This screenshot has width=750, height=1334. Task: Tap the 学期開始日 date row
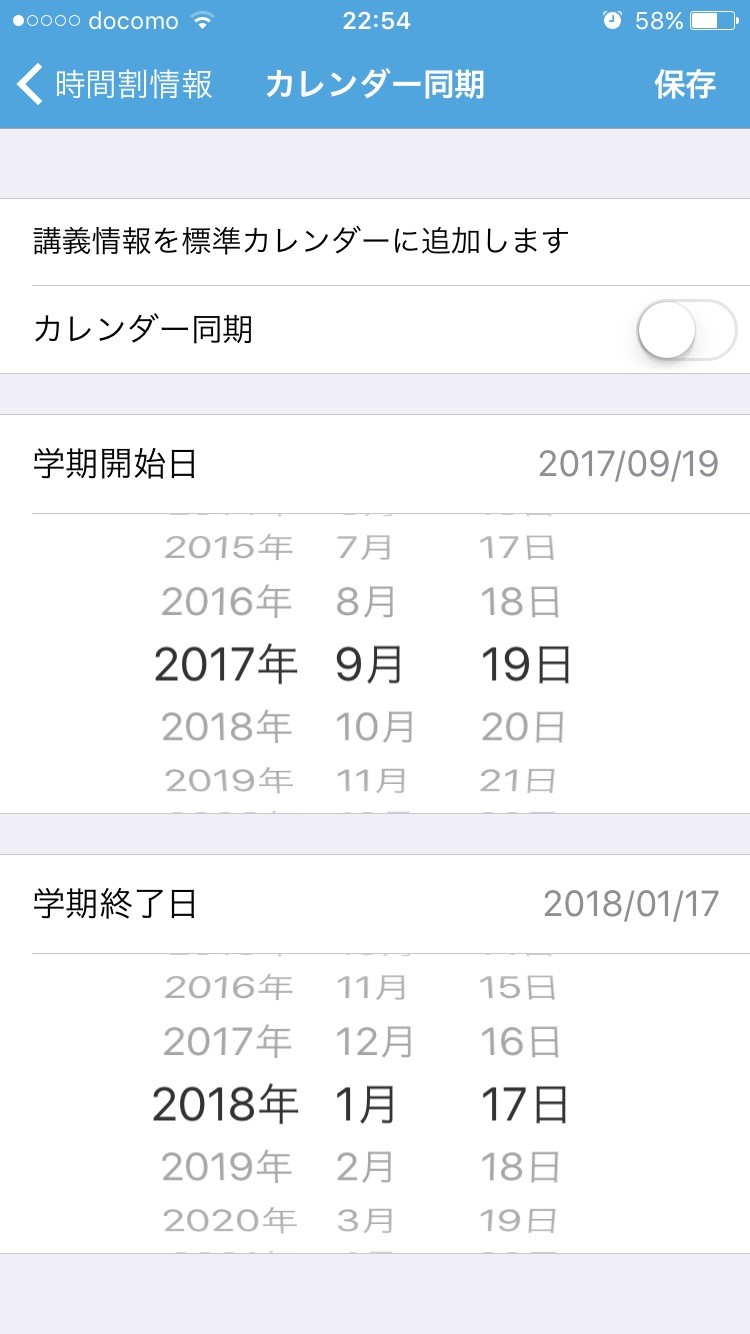pos(375,464)
